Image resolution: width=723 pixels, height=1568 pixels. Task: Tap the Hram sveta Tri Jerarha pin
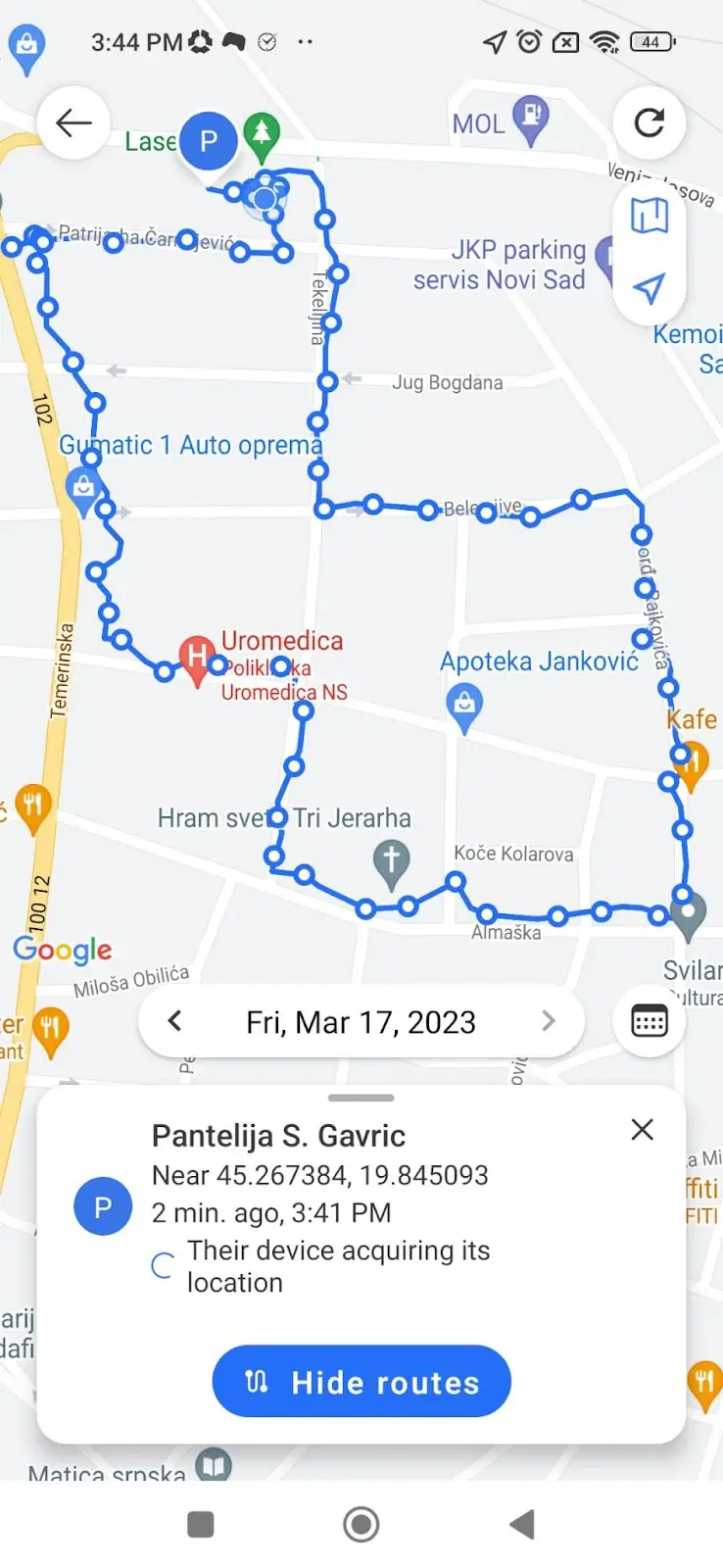point(391,863)
